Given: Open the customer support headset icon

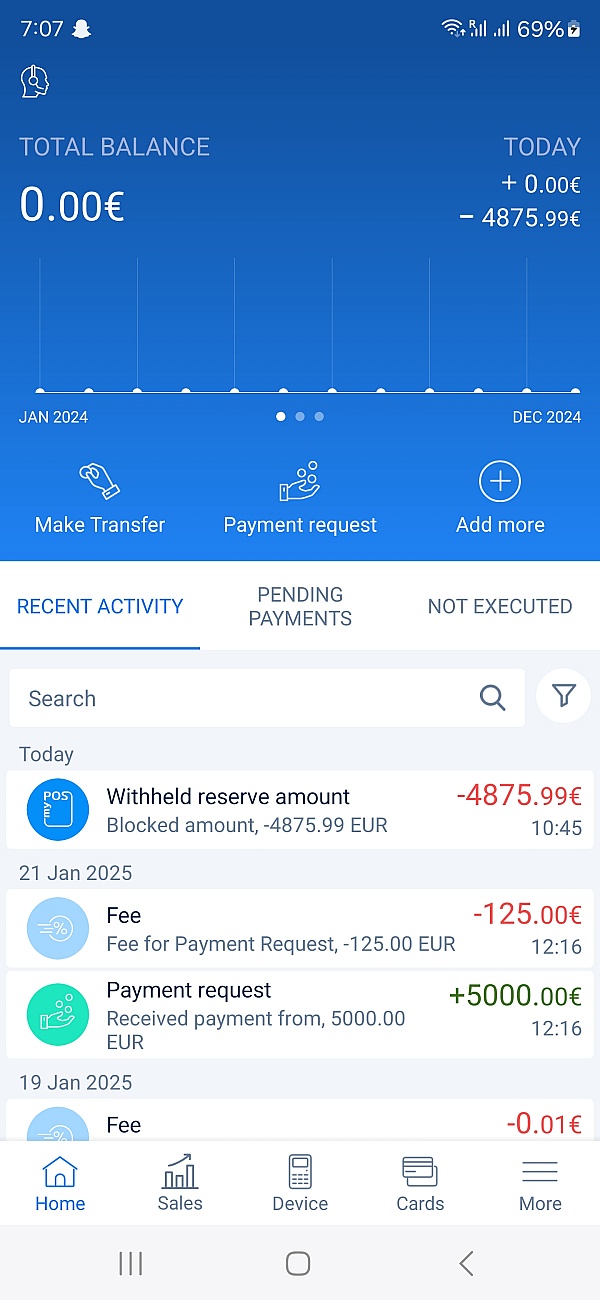Looking at the screenshot, I should tap(35, 81).
